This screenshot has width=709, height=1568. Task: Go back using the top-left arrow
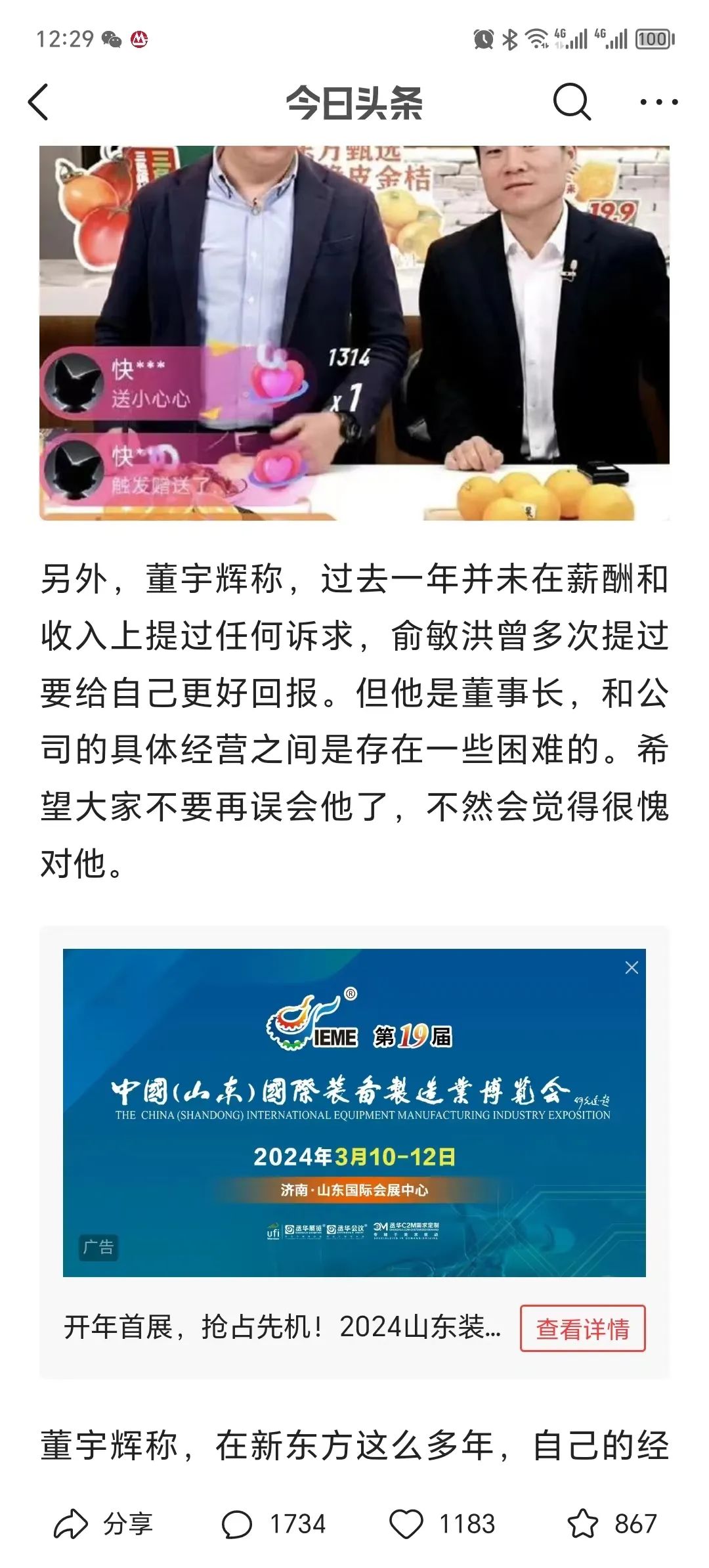(x=39, y=102)
